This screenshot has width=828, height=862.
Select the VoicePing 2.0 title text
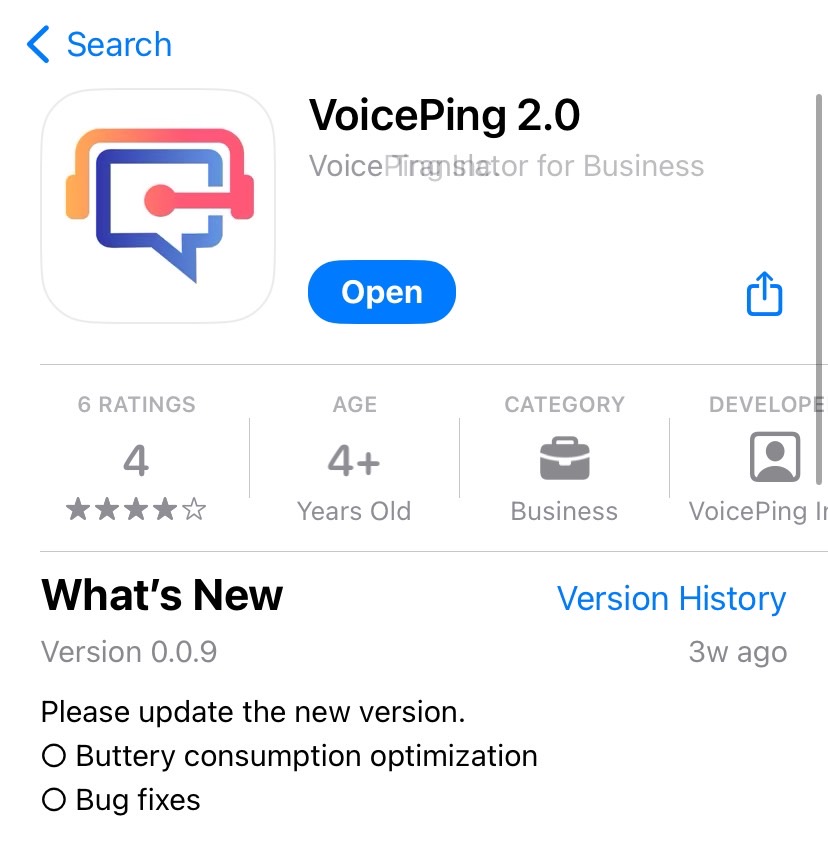[x=444, y=115]
